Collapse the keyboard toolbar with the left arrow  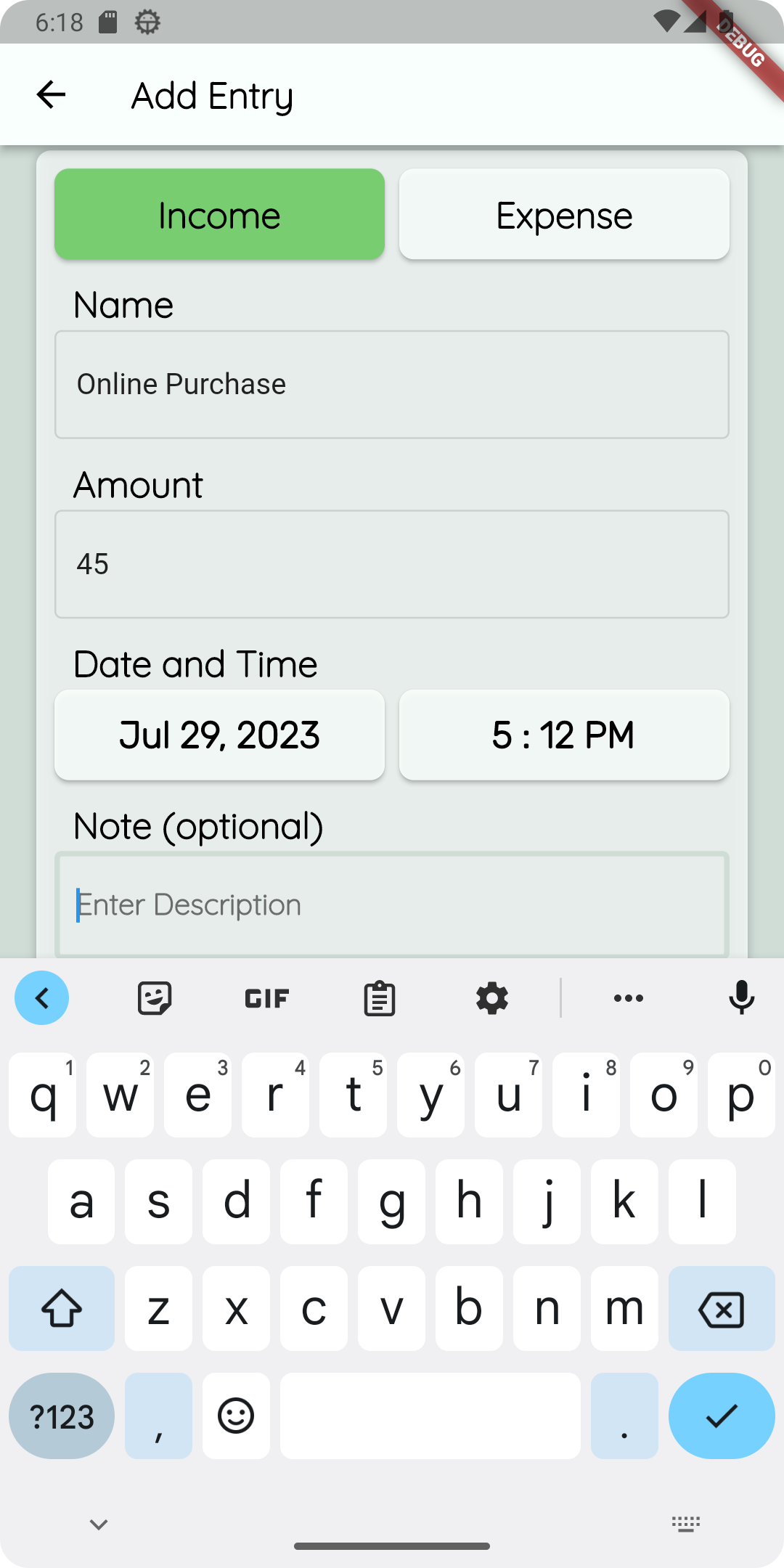tap(42, 998)
